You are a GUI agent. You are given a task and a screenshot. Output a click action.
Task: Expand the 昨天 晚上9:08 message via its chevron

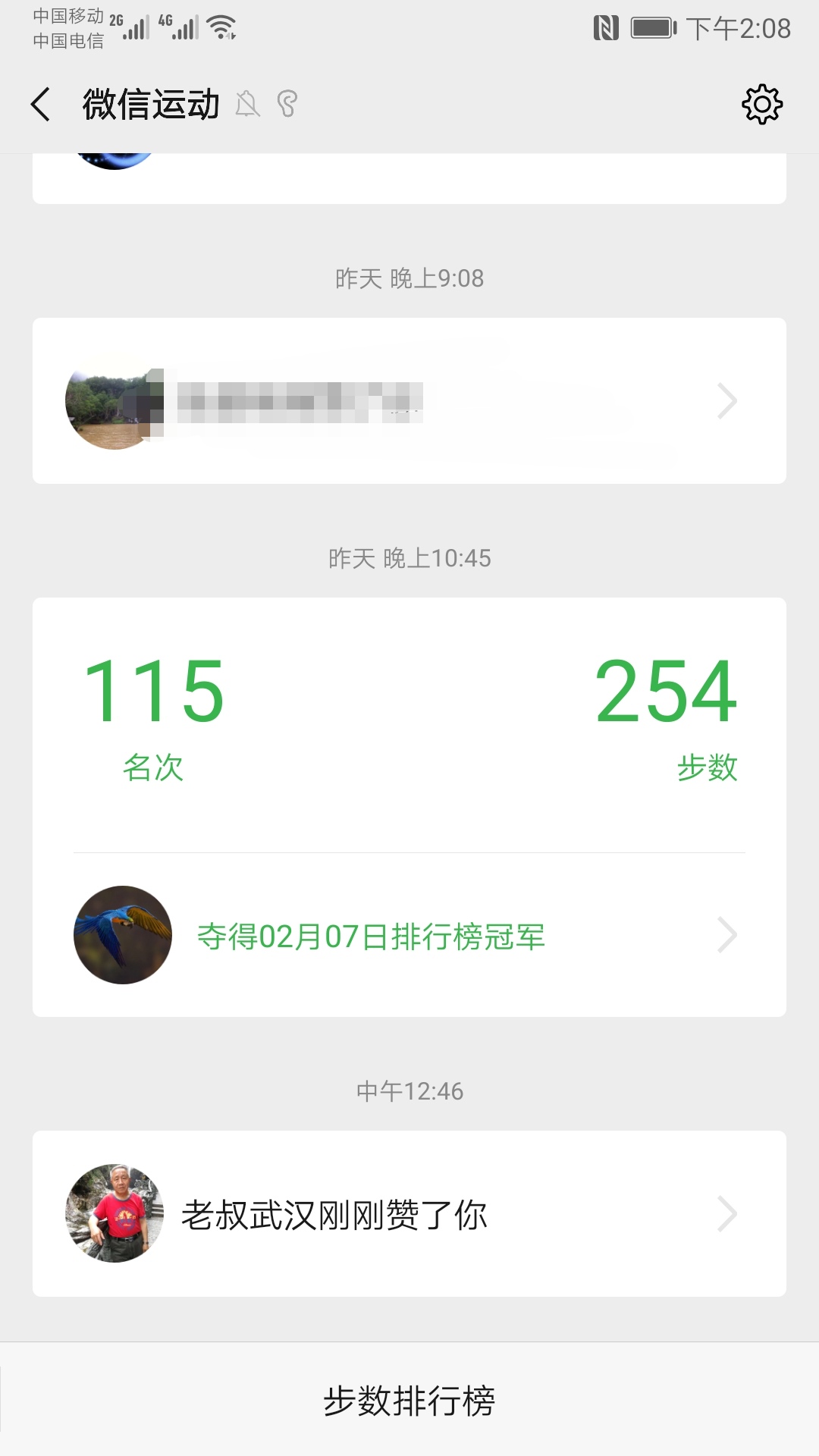(x=728, y=400)
